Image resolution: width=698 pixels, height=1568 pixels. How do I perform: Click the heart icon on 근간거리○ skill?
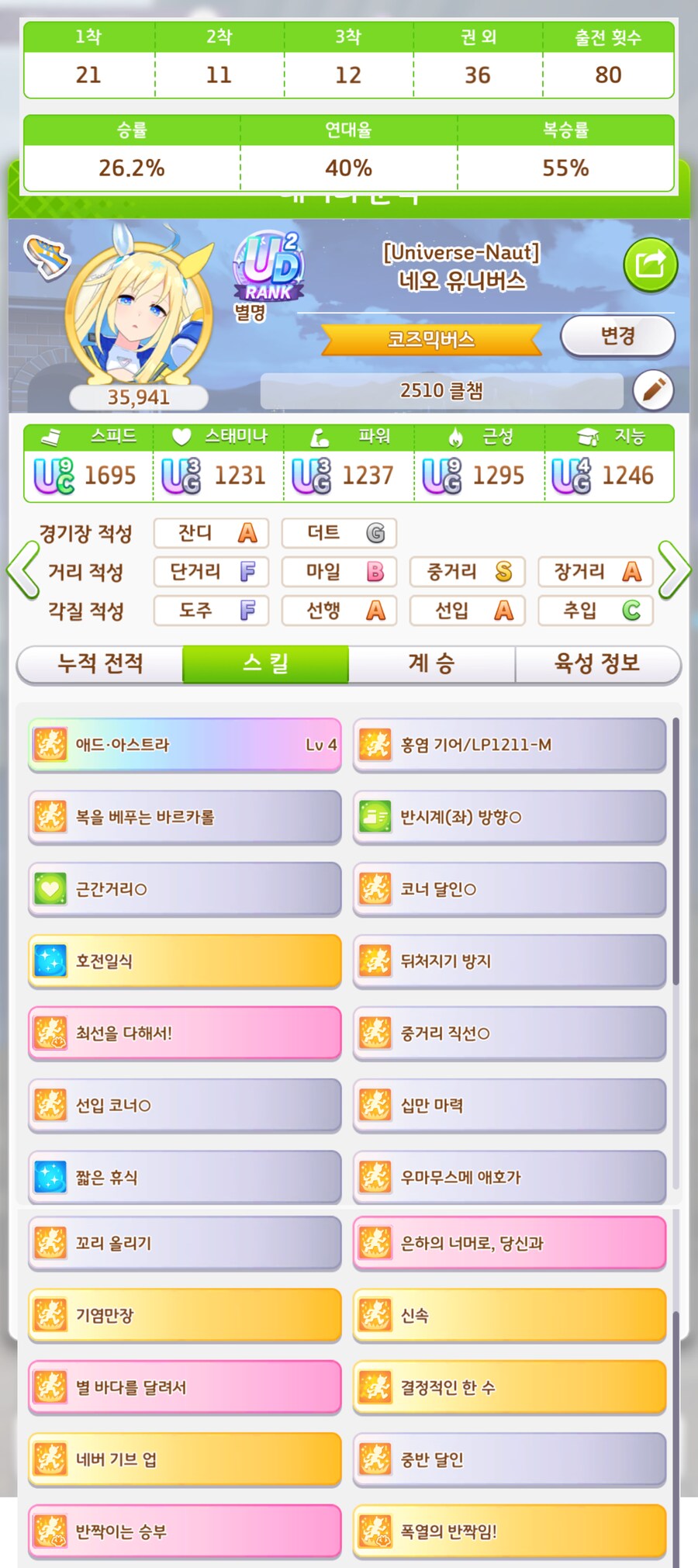point(50,888)
